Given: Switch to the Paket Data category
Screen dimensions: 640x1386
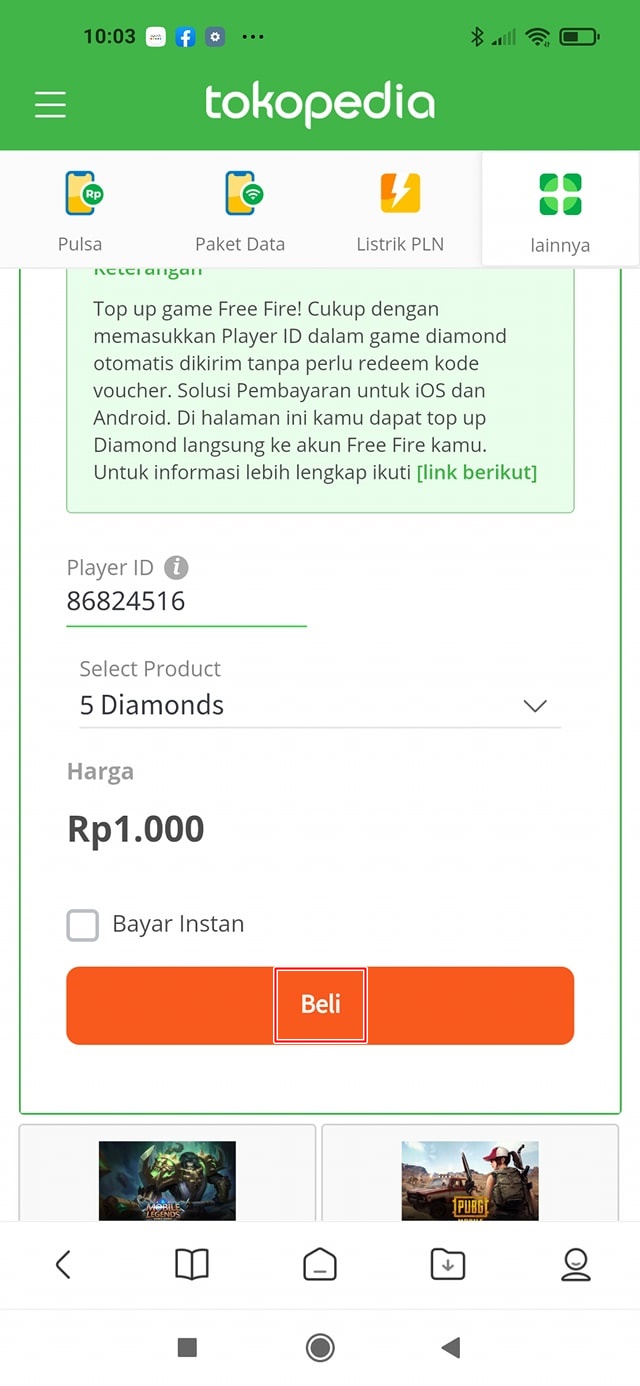Looking at the screenshot, I should (x=240, y=211).
